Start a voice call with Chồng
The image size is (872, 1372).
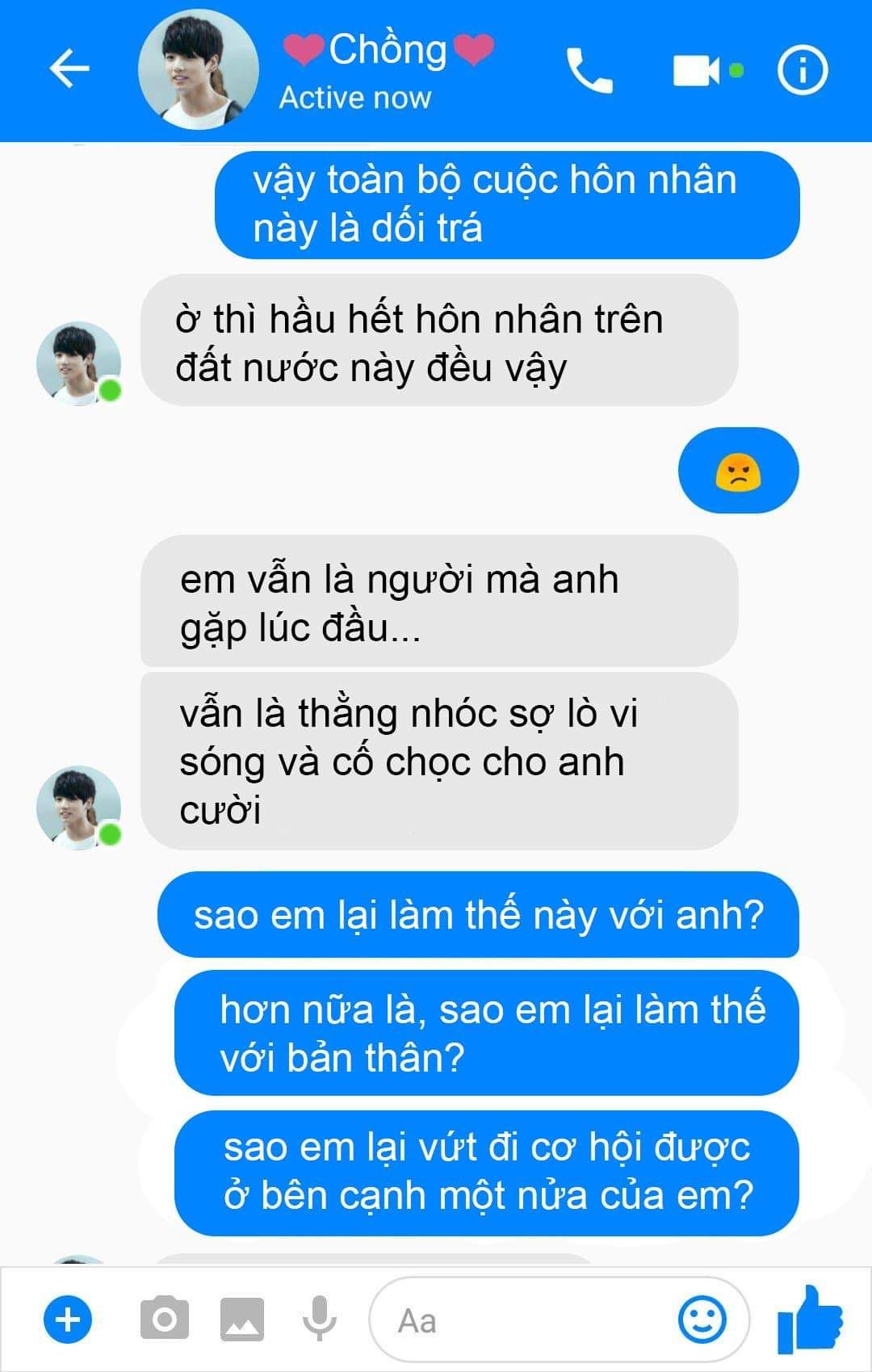click(x=589, y=71)
